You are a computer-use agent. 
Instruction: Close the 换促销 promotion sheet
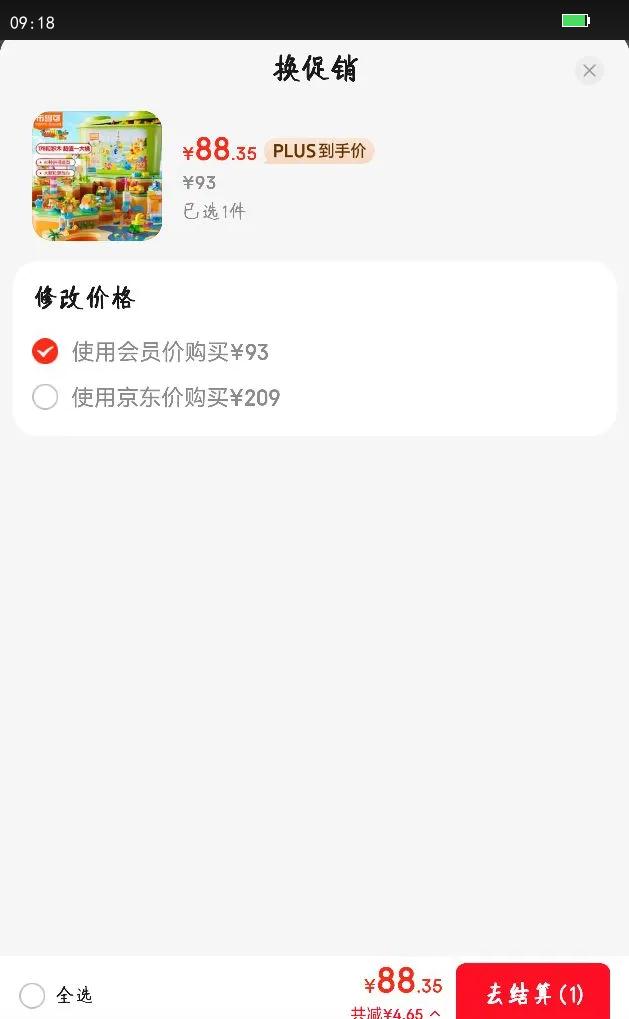pos(589,70)
